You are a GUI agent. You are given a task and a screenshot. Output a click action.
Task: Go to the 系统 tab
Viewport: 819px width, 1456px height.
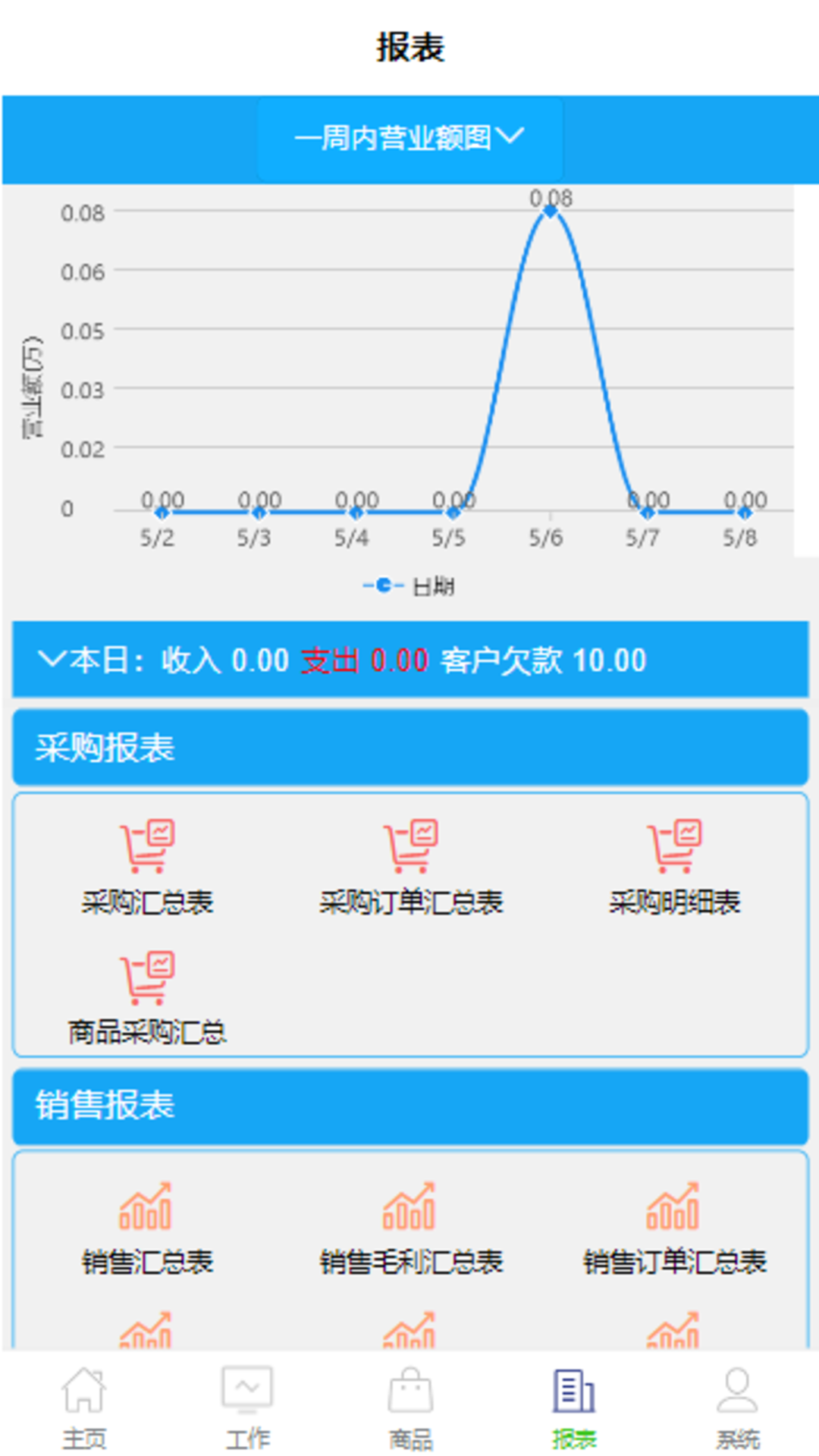[x=738, y=1407]
